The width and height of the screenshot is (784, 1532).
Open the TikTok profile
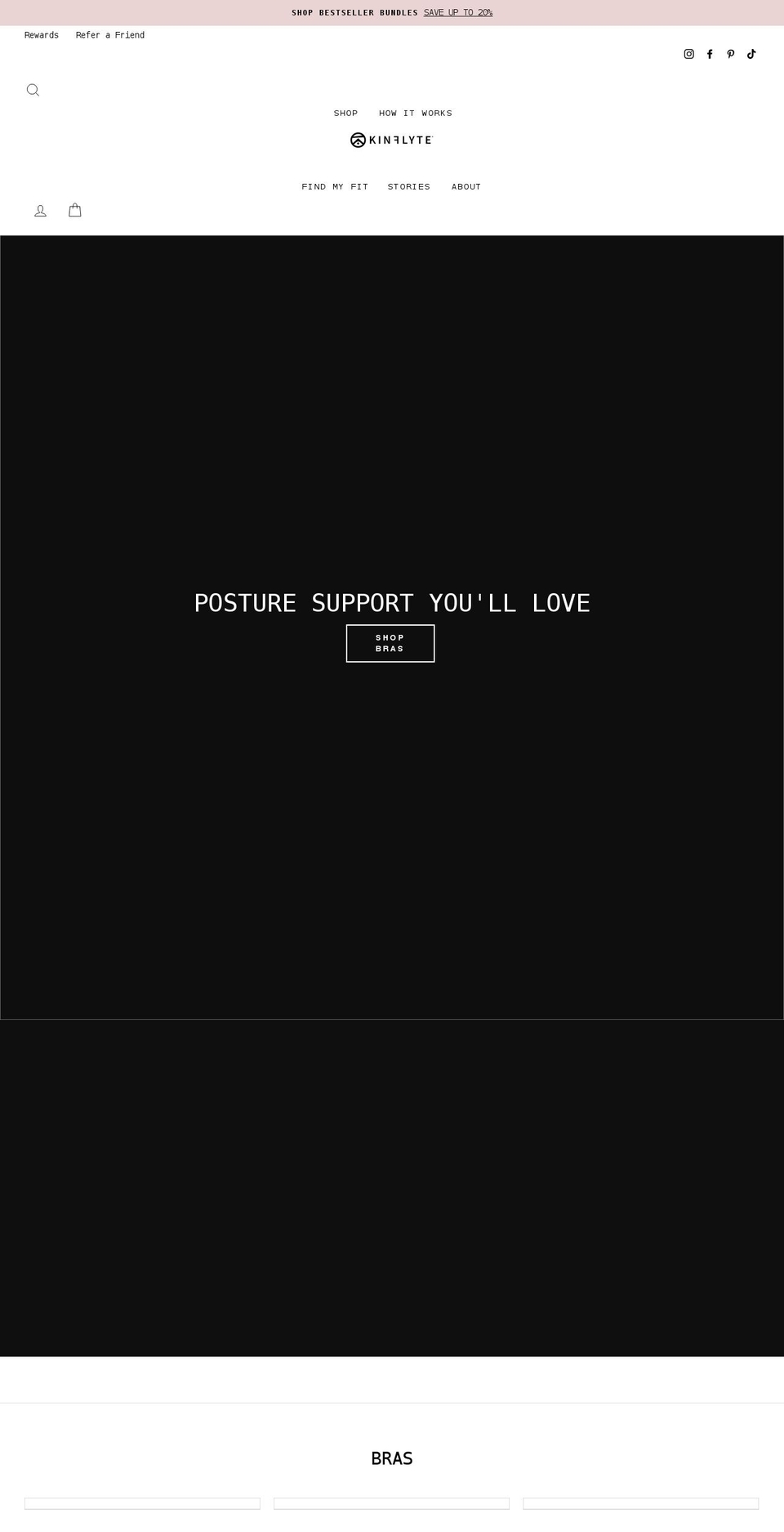[751, 54]
